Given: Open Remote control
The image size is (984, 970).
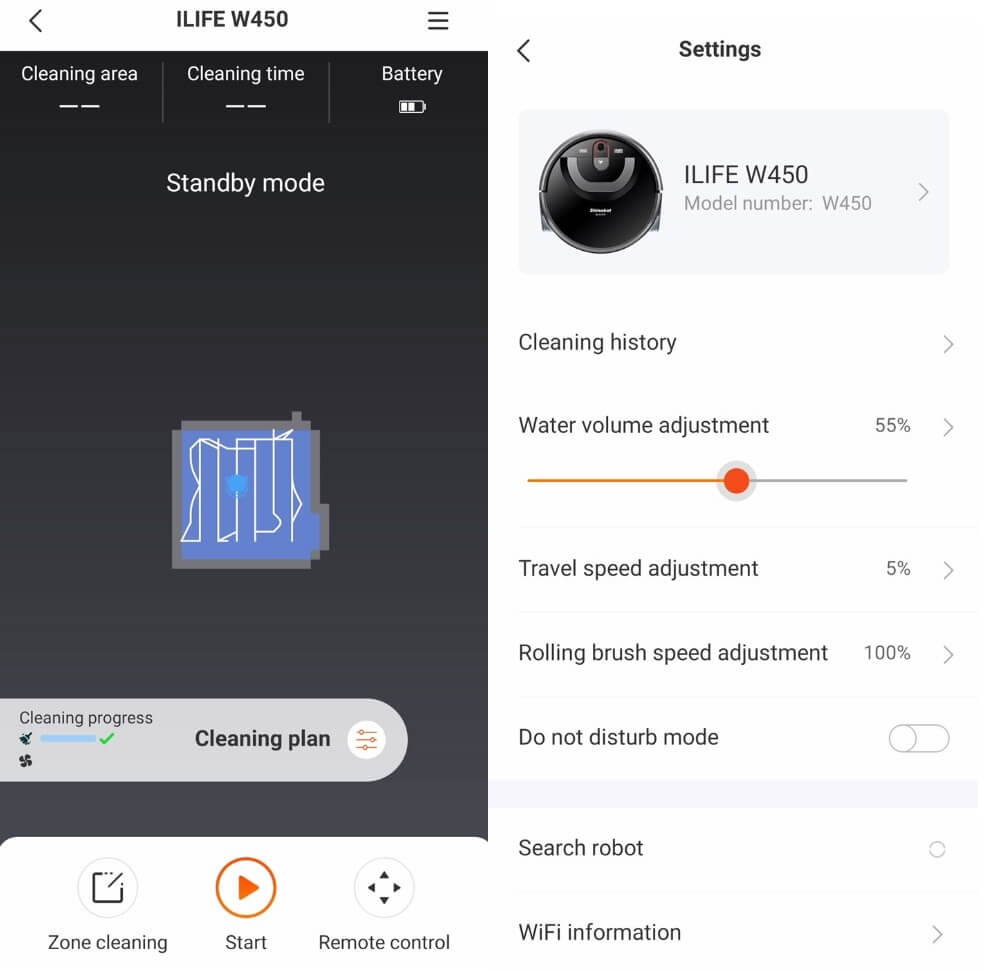Looking at the screenshot, I should click(x=384, y=888).
